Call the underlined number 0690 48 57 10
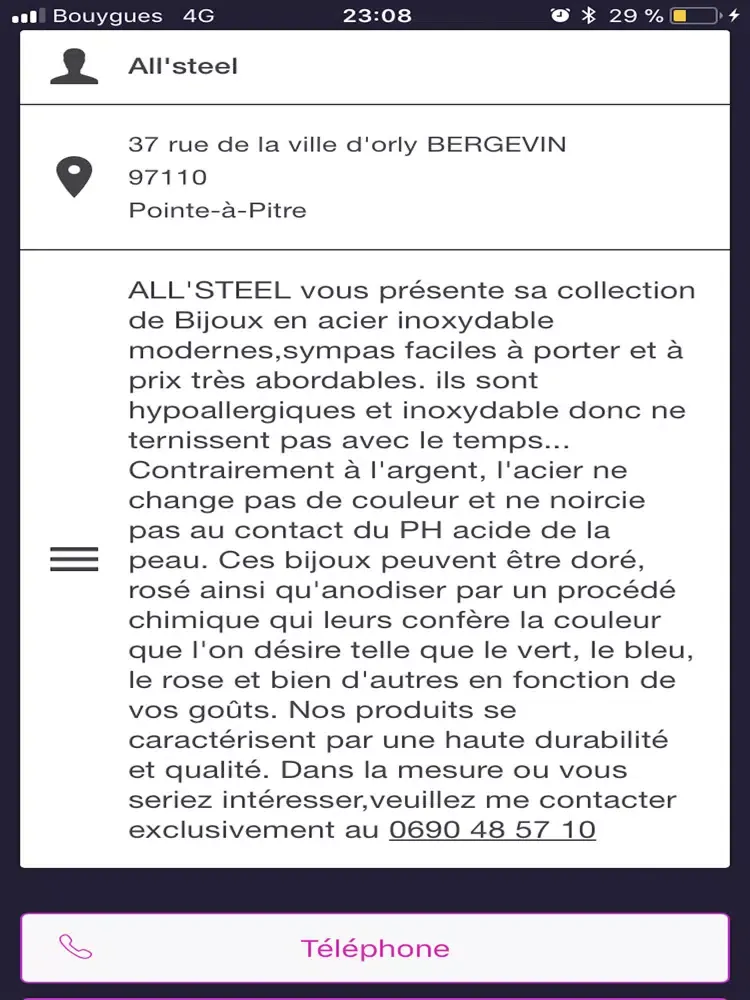Screen dimensions: 750x1000 click(492, 830)
